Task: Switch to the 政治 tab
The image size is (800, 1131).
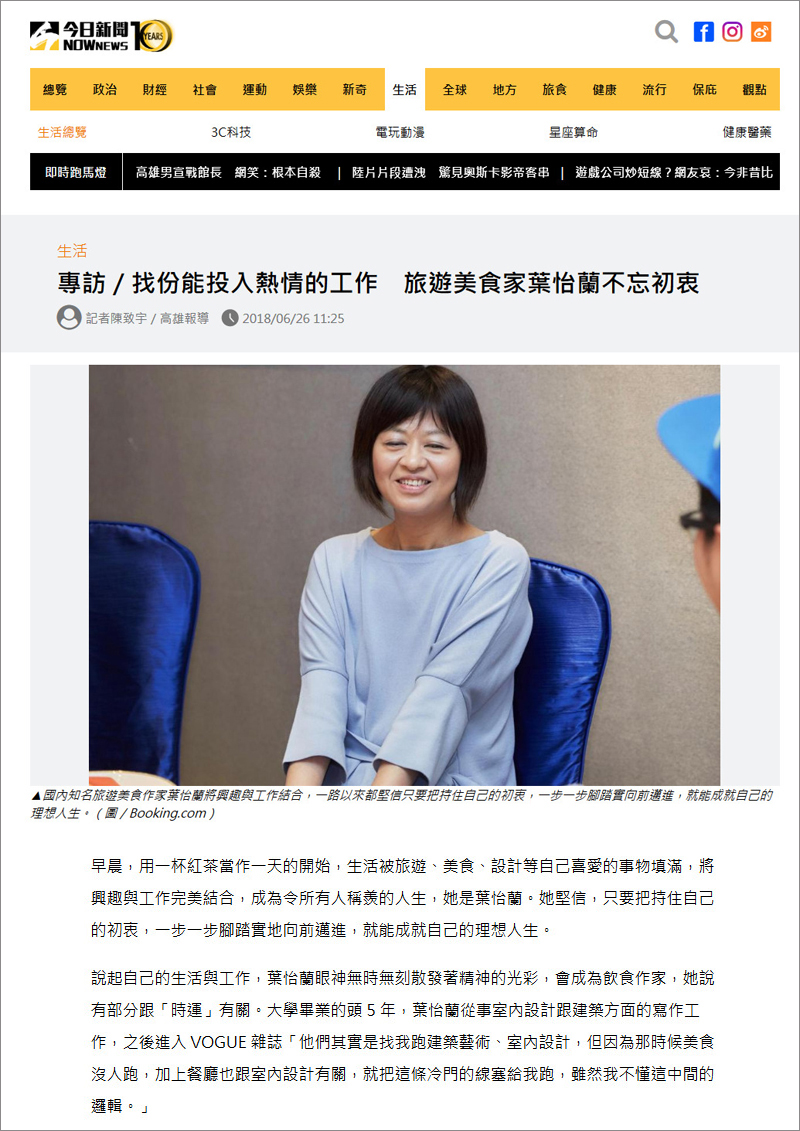Action: click(105, 89)
